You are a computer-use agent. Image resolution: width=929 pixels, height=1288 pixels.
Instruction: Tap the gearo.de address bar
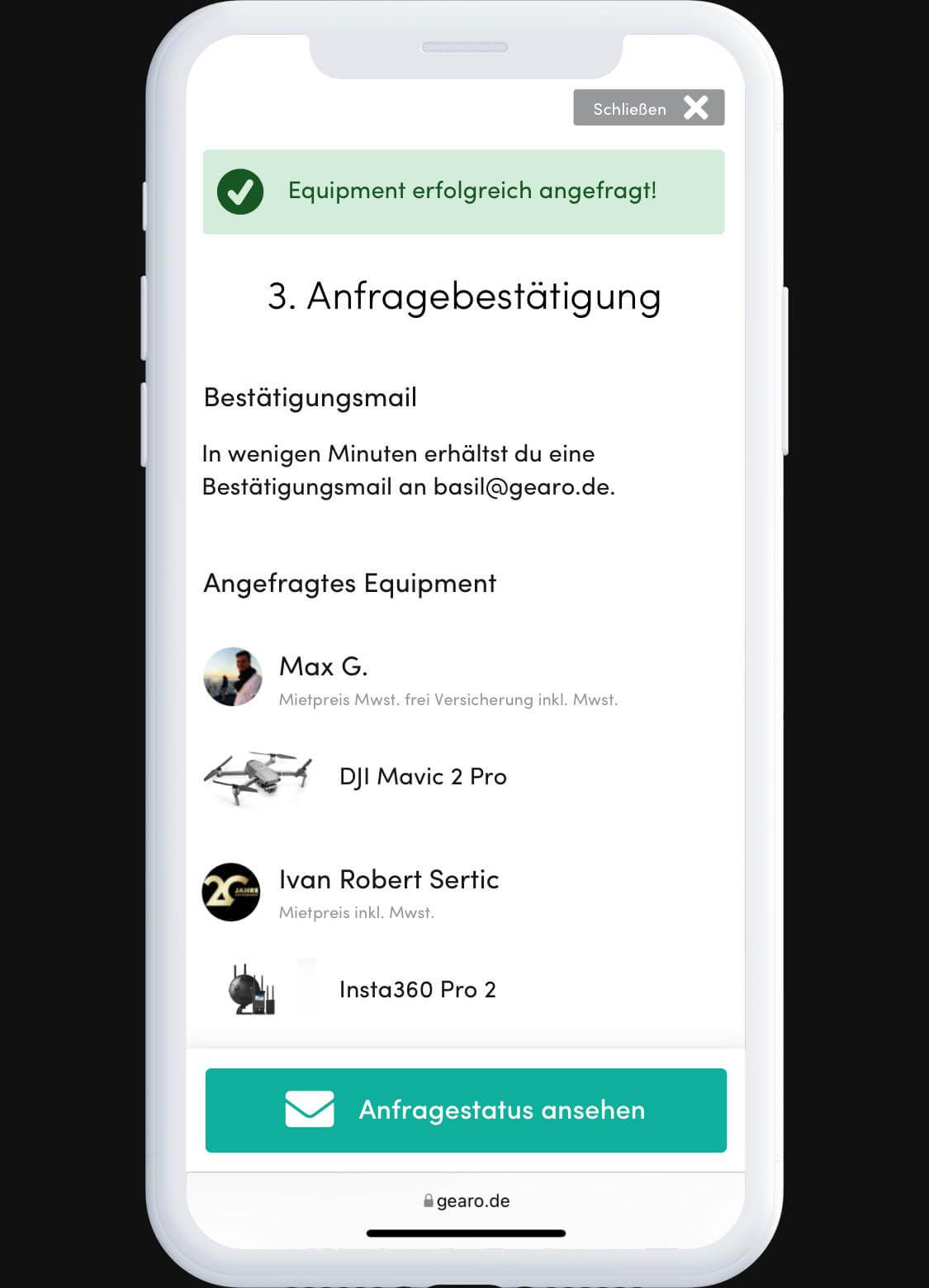467,1201
